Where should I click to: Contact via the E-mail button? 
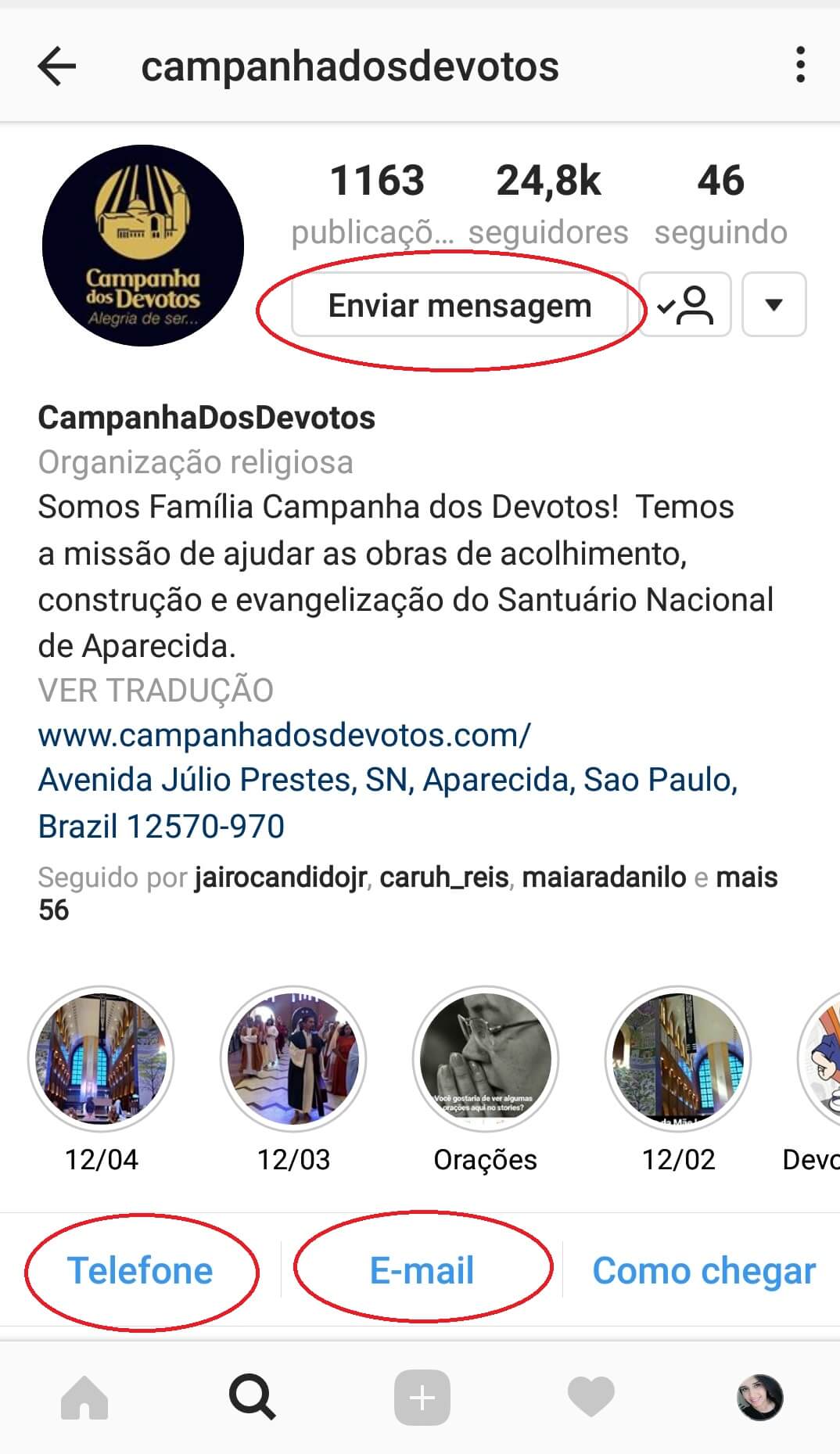[x=422, y=1270]
